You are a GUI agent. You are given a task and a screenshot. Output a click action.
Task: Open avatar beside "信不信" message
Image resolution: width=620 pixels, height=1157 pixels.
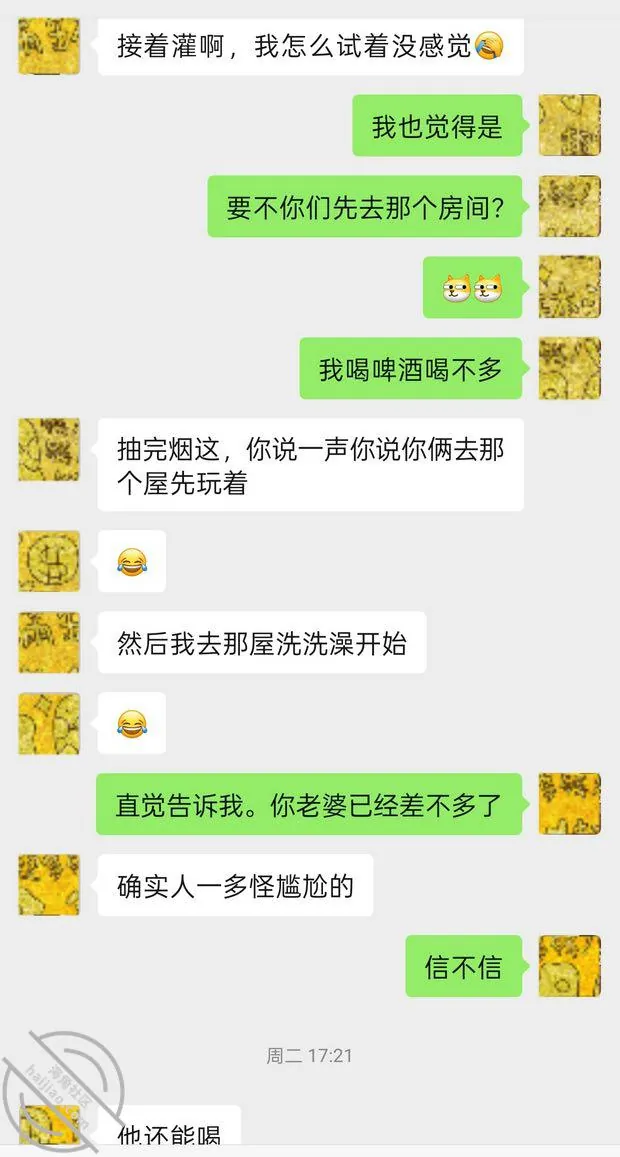(570, 966)
